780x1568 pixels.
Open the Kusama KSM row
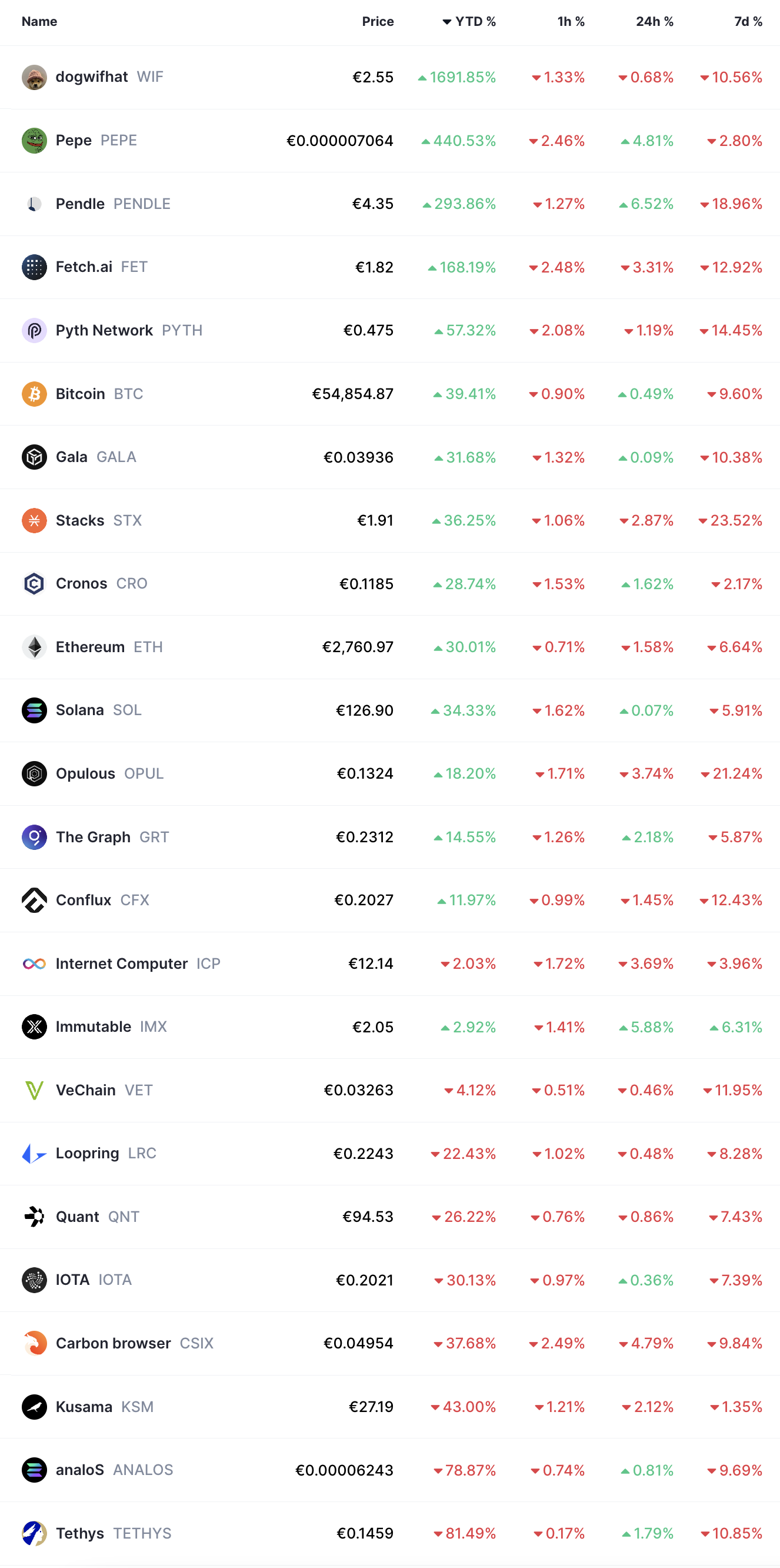[390, 1407]
